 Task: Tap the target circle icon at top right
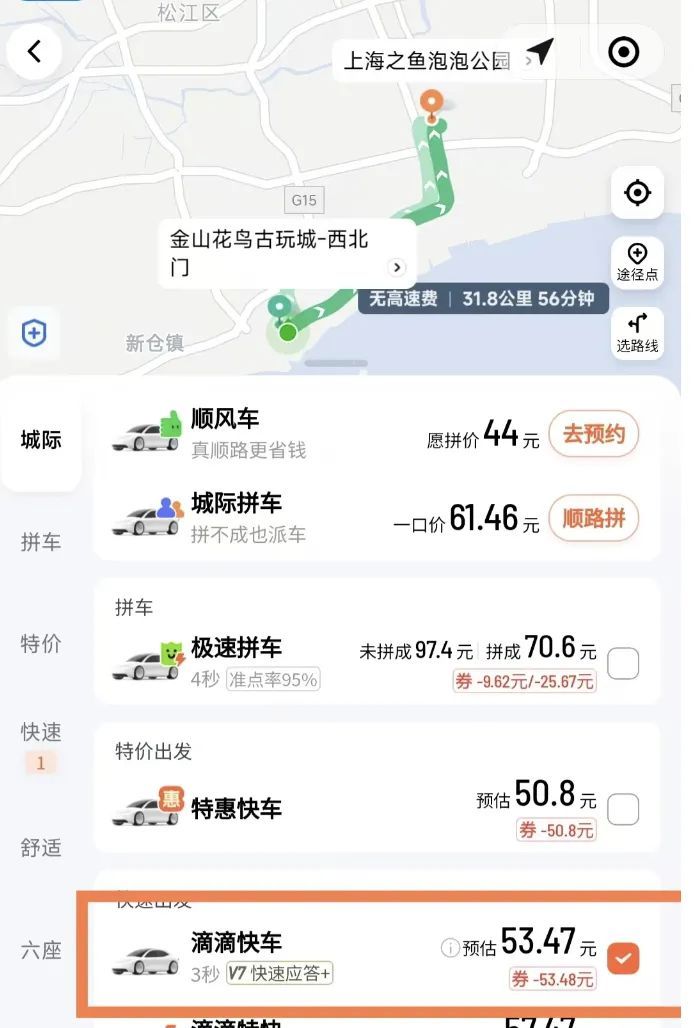pyautogui.click(x=624, y=52)
